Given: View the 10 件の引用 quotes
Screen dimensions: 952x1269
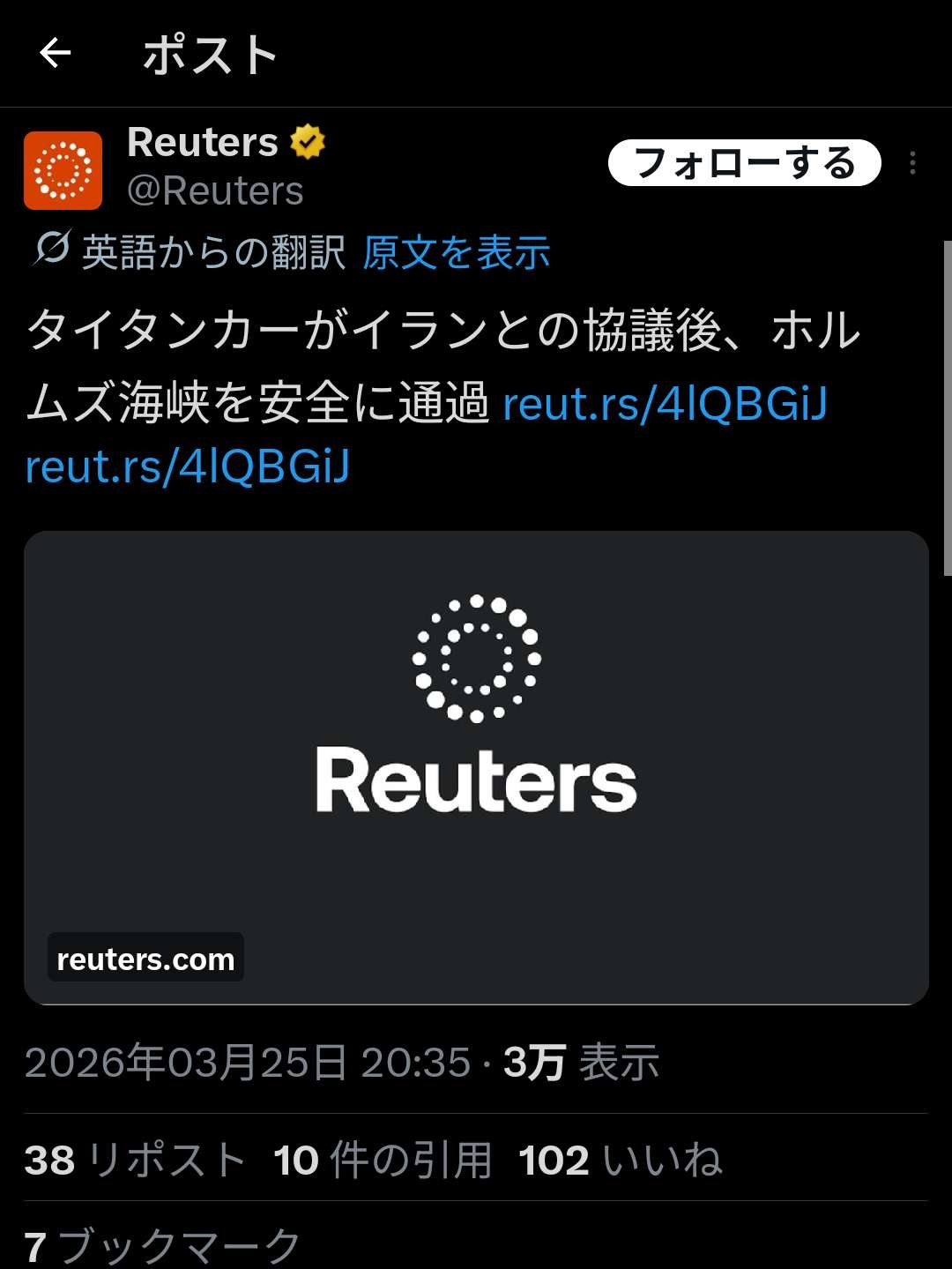Looking at the screenshot, I should (383, 1160).
